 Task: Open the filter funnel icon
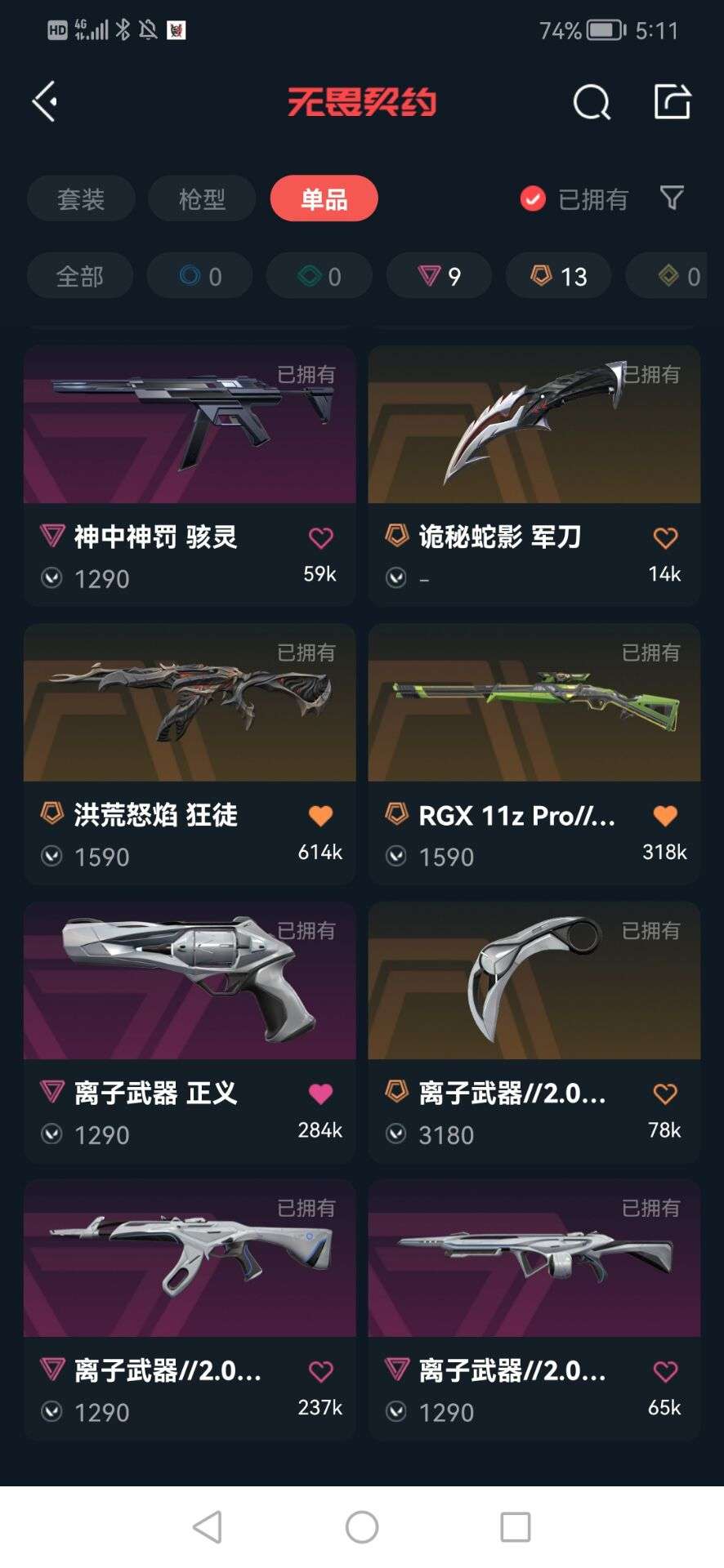tap(672, 198)
